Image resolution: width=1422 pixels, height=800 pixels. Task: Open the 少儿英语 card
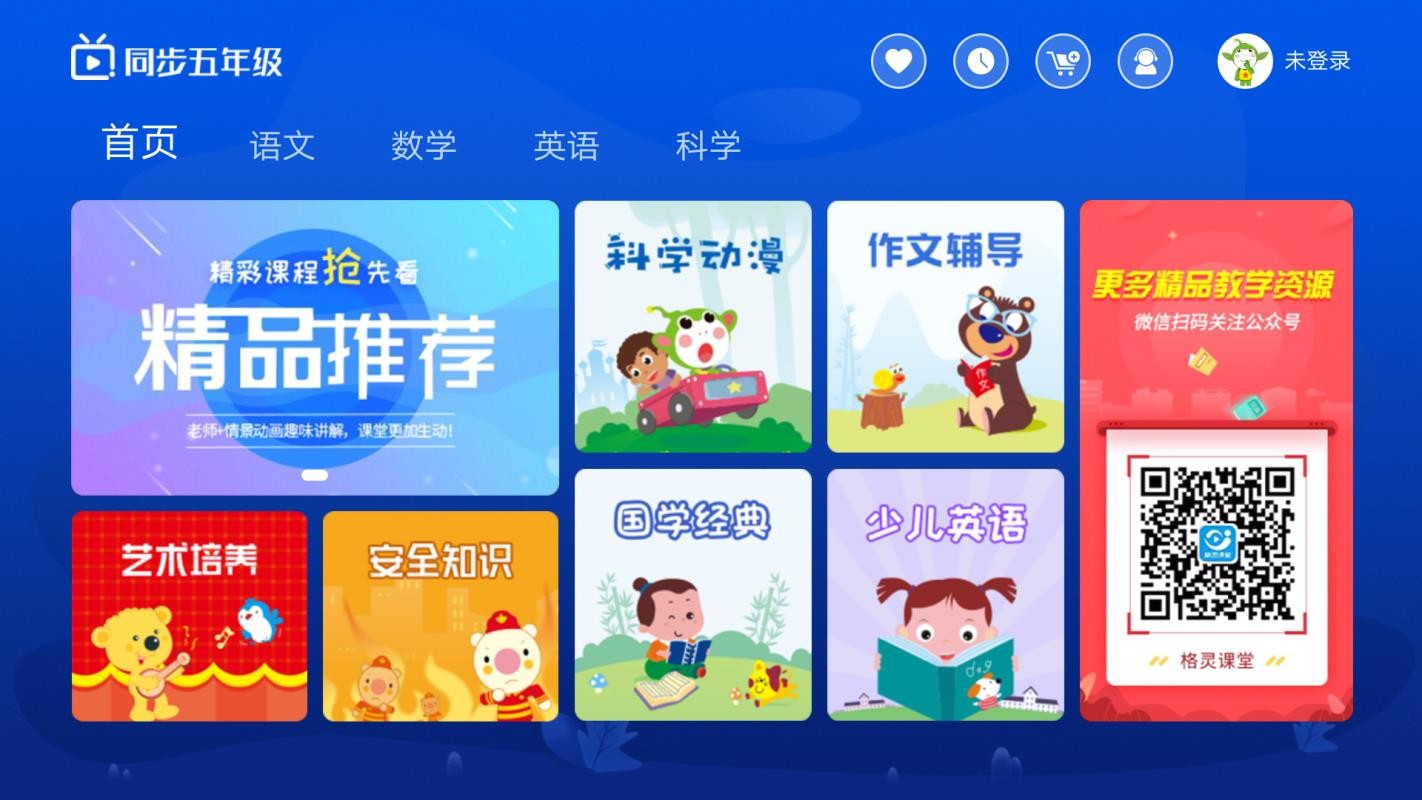945,595
